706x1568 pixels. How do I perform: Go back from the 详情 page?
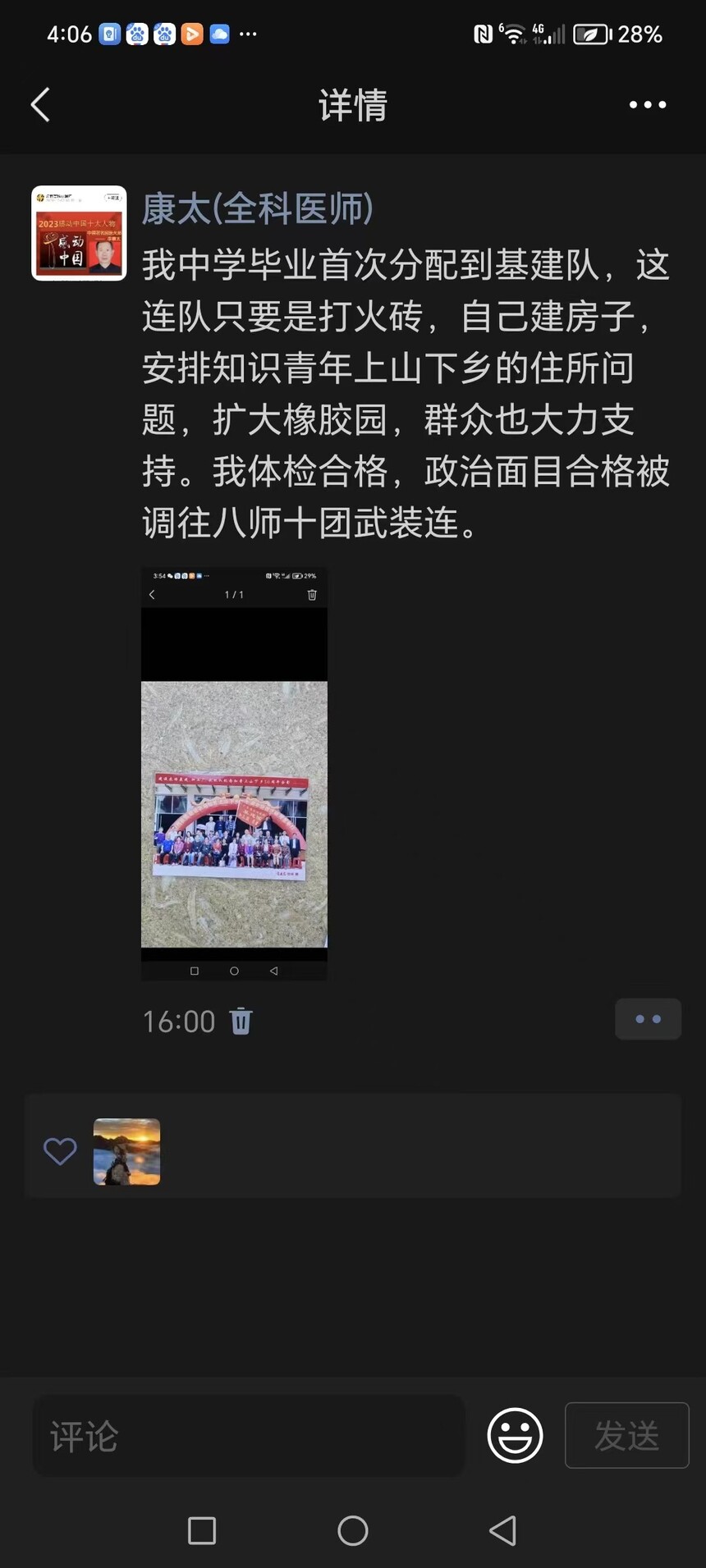pyautogui.click(x=40, y=105)
